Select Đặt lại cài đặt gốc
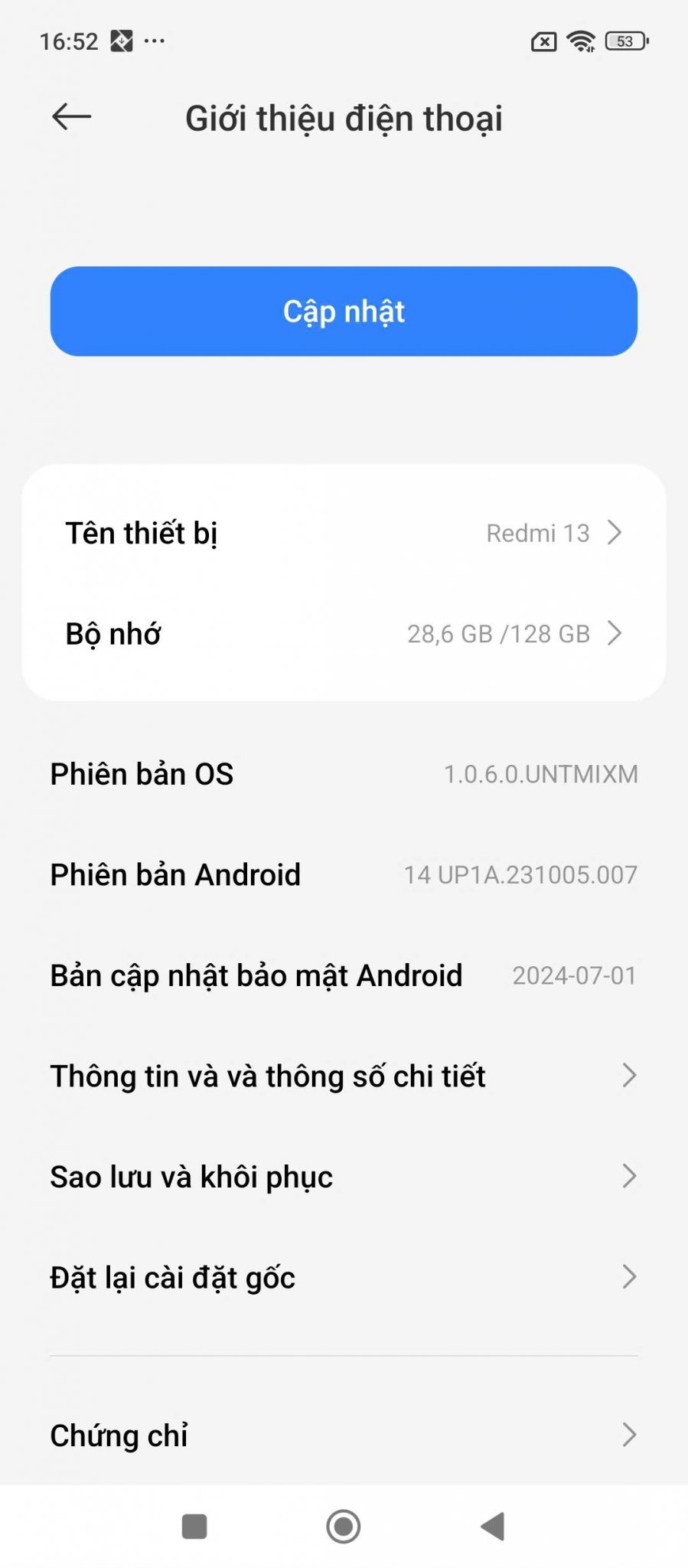688x1568 pixels. click(344, 1277)
